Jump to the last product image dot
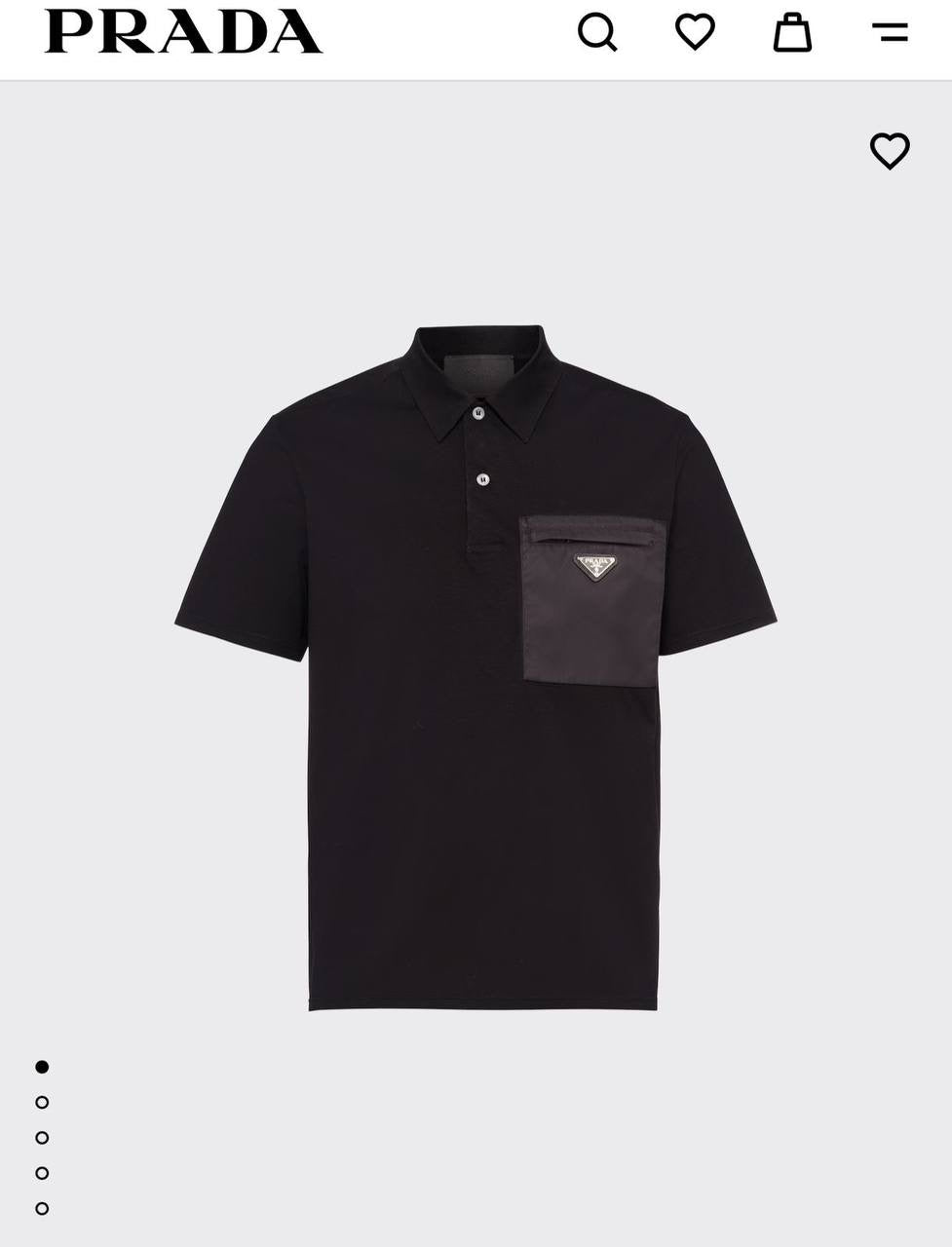 coord(42,1208)
